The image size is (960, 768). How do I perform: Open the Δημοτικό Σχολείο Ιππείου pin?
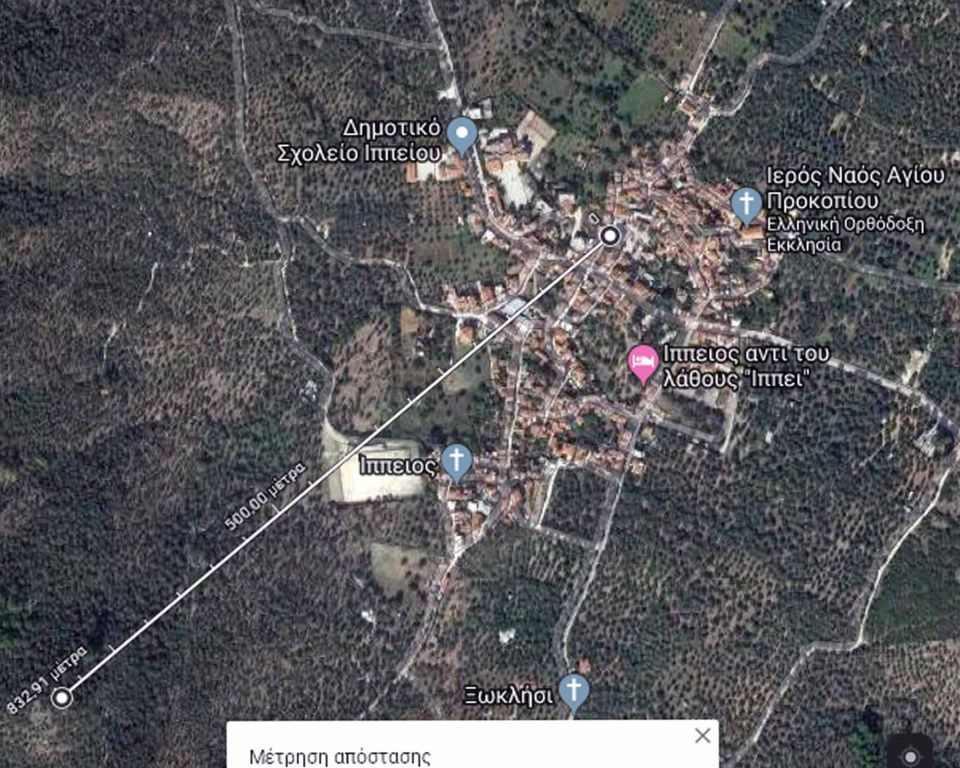tap(461, 133)
